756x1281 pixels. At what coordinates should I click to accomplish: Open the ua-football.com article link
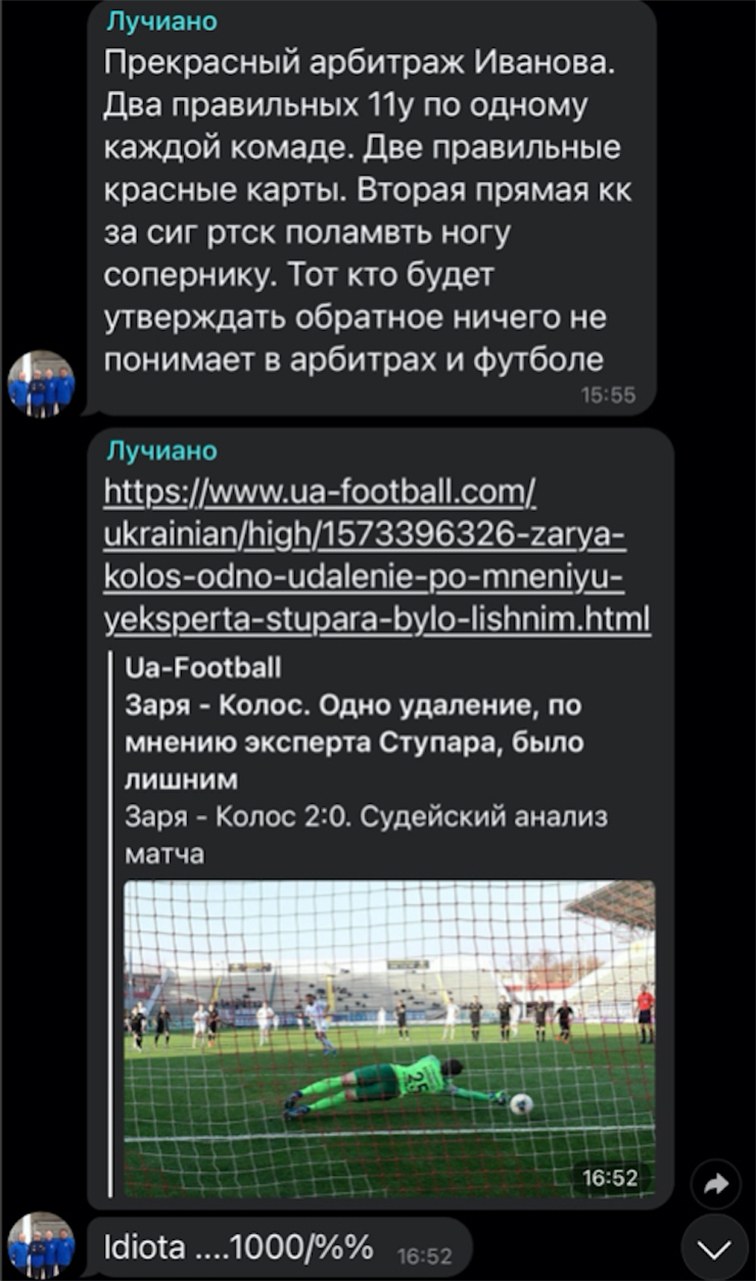pyautogui.click(x=376, y=556)
